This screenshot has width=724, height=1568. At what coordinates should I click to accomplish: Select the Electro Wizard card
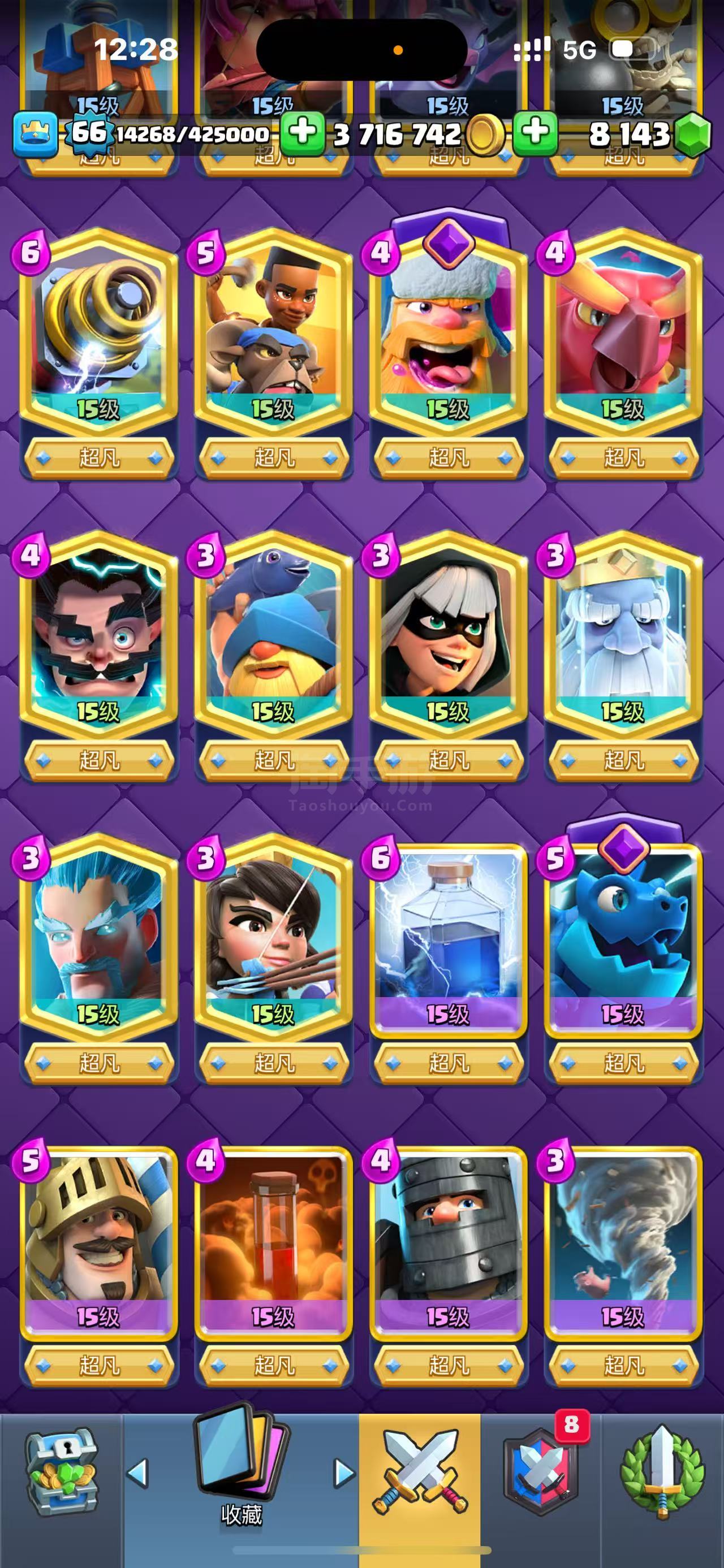point(98,657)
